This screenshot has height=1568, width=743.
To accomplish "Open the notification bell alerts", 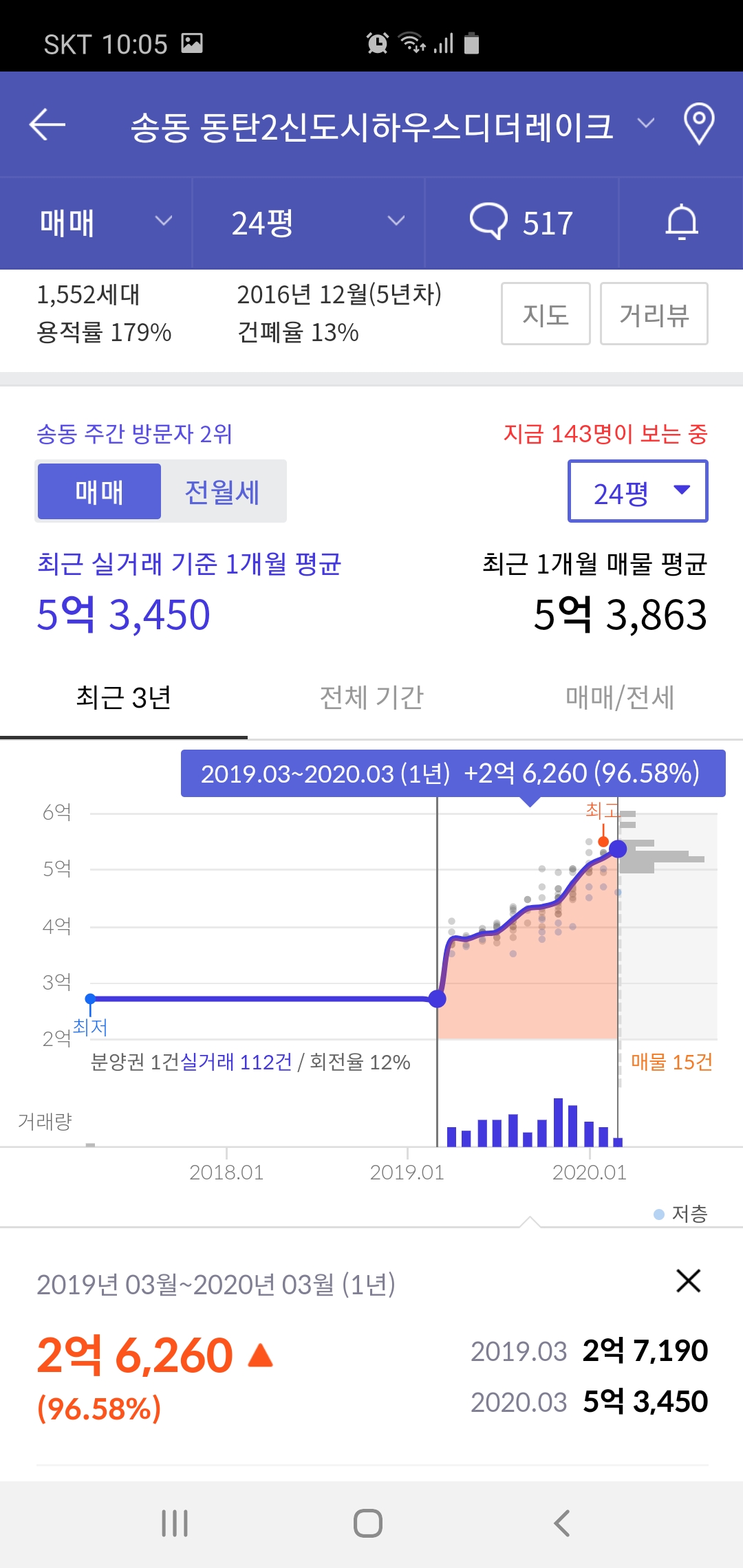I will click(x=681, y=222).
